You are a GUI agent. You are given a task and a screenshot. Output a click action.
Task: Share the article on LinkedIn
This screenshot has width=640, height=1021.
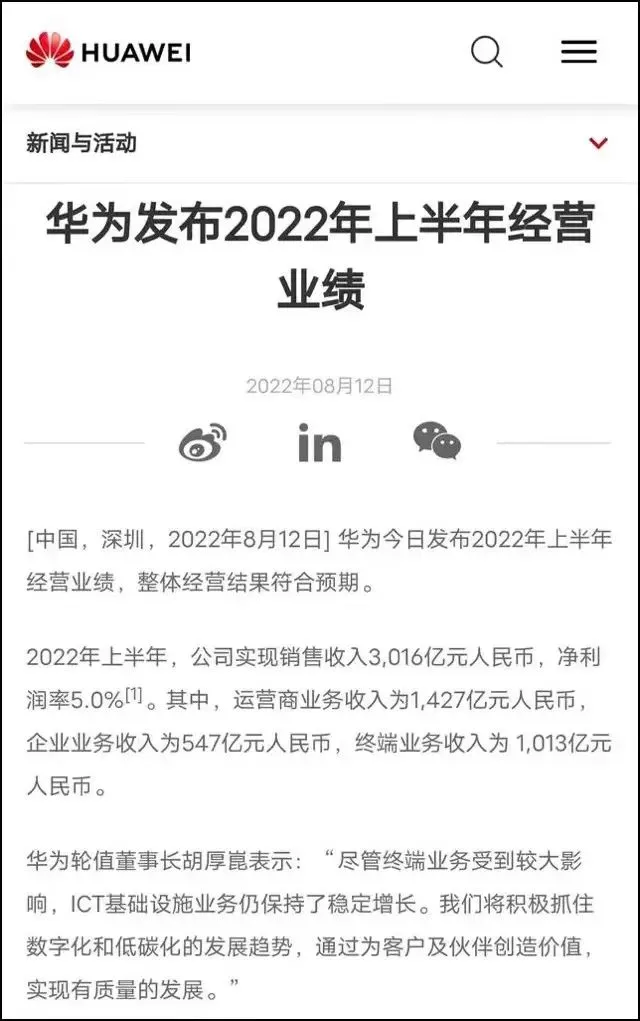[x=319, y=443]
